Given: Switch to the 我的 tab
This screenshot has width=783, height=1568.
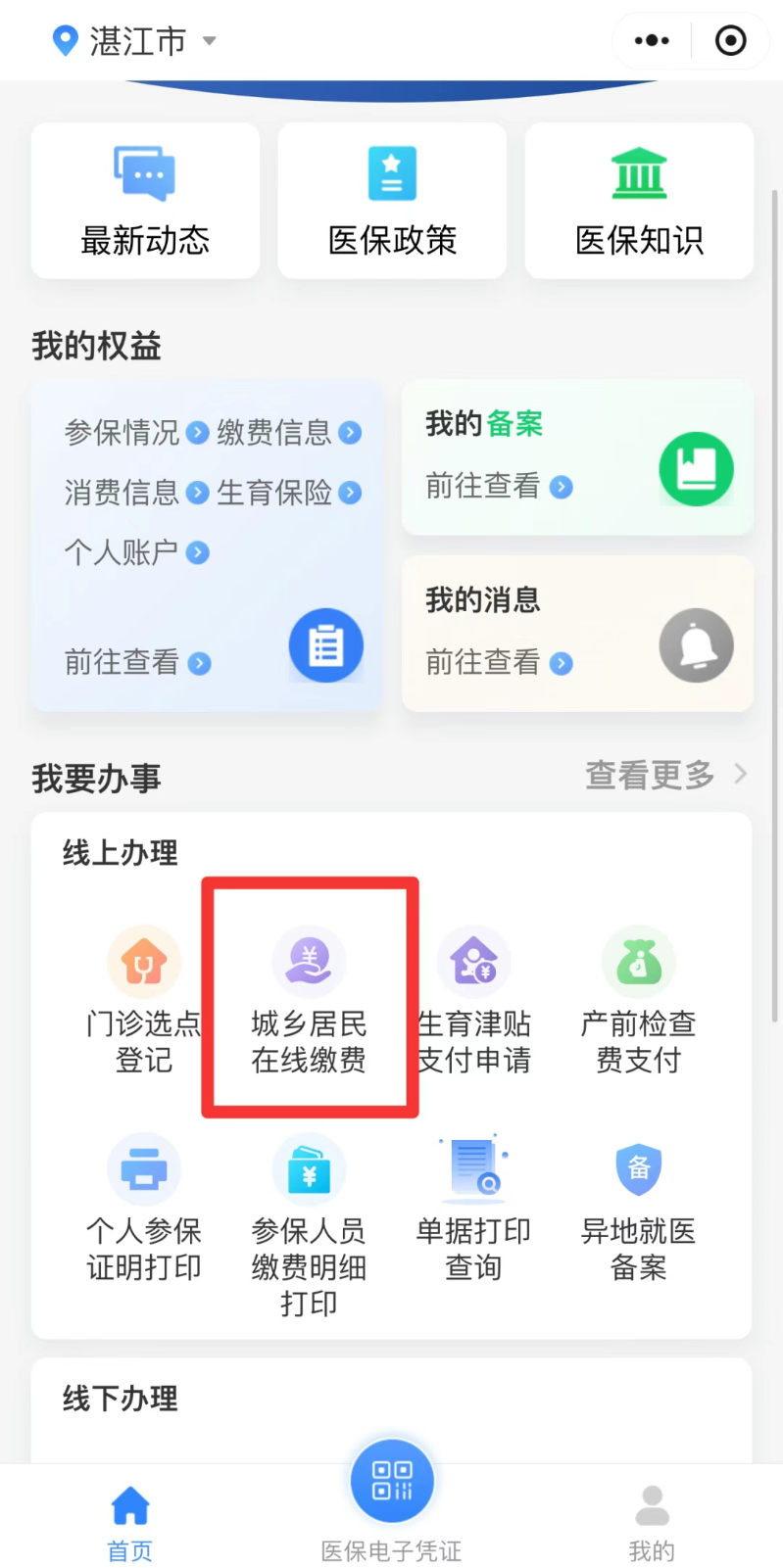Looking at the screenshot, I should [x=652, y=1522].
